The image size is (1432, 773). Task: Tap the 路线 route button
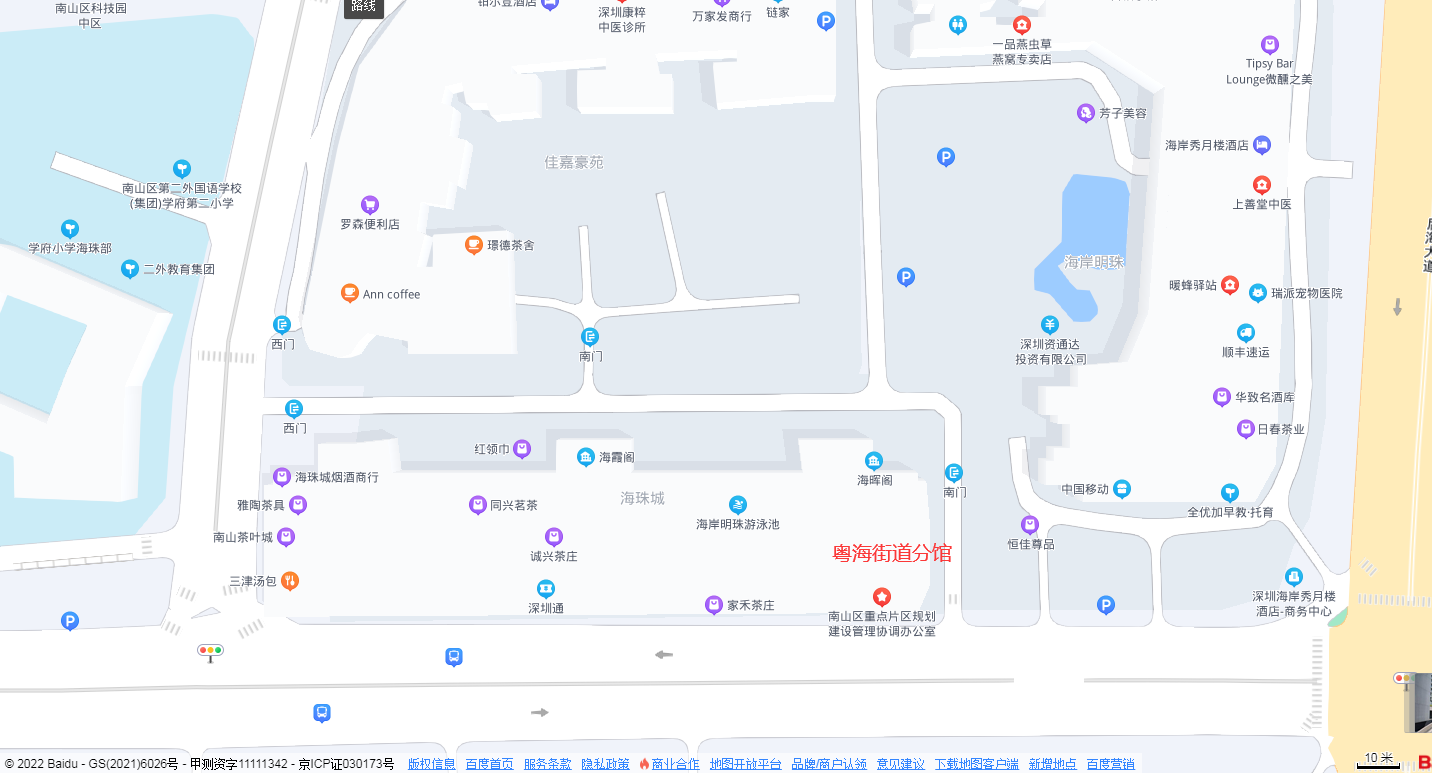click(364, 7)
